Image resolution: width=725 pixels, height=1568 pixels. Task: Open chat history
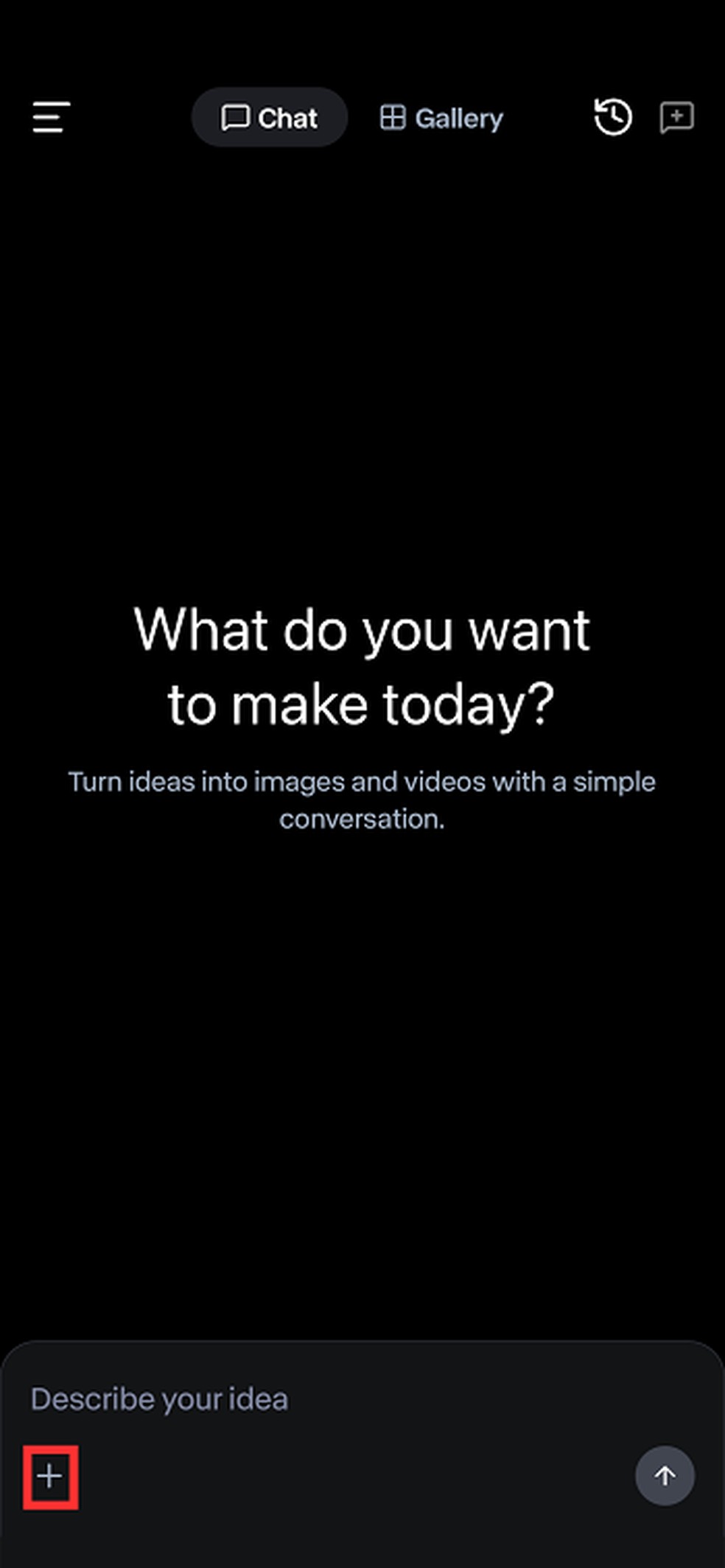pyautogui.click(x=613, y=117)
